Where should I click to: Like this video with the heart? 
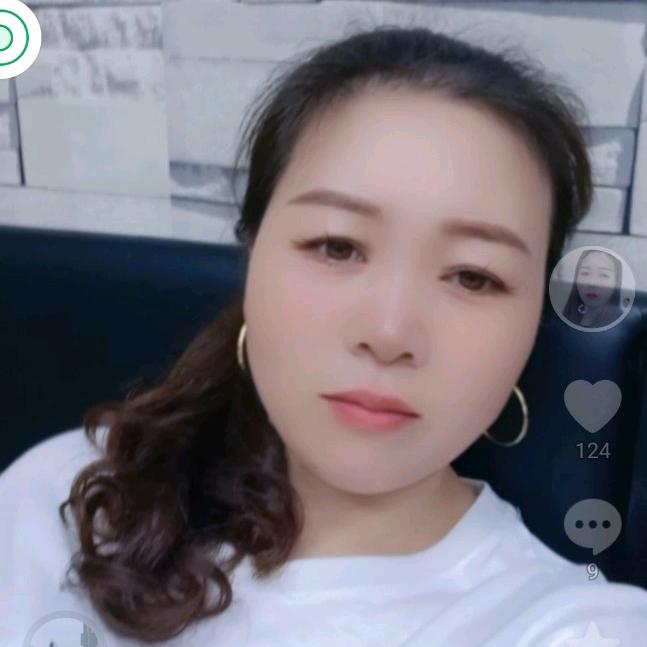pyautogui.click(x=592, y=405)
